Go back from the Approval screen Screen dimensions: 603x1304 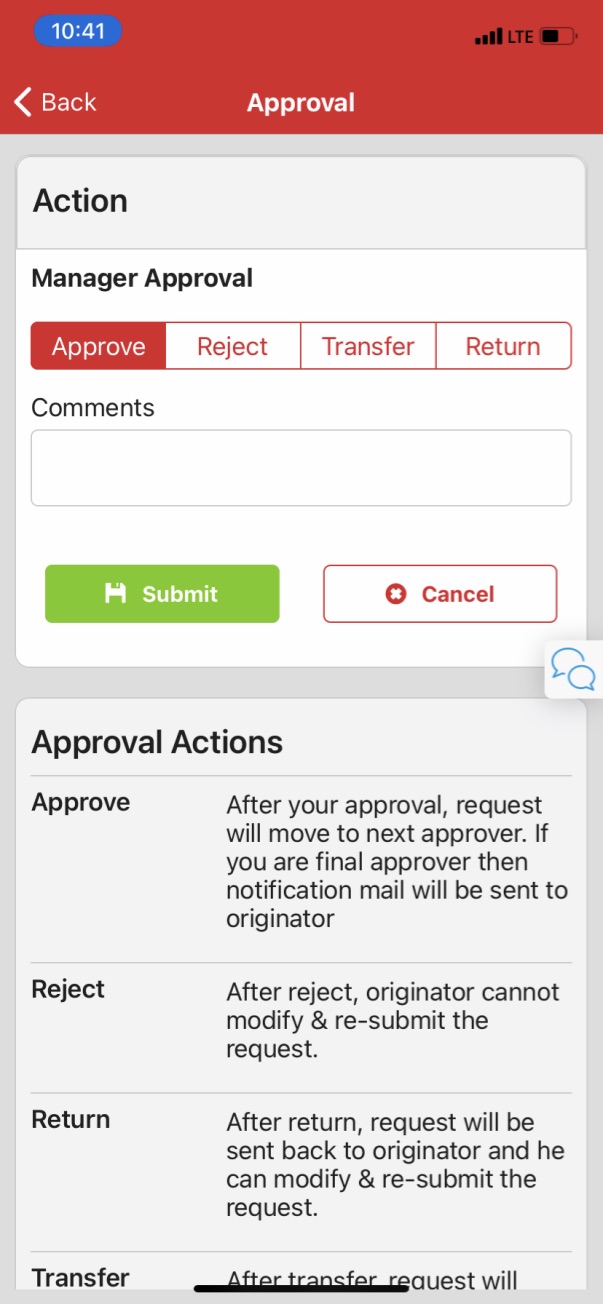click(55, 102)
